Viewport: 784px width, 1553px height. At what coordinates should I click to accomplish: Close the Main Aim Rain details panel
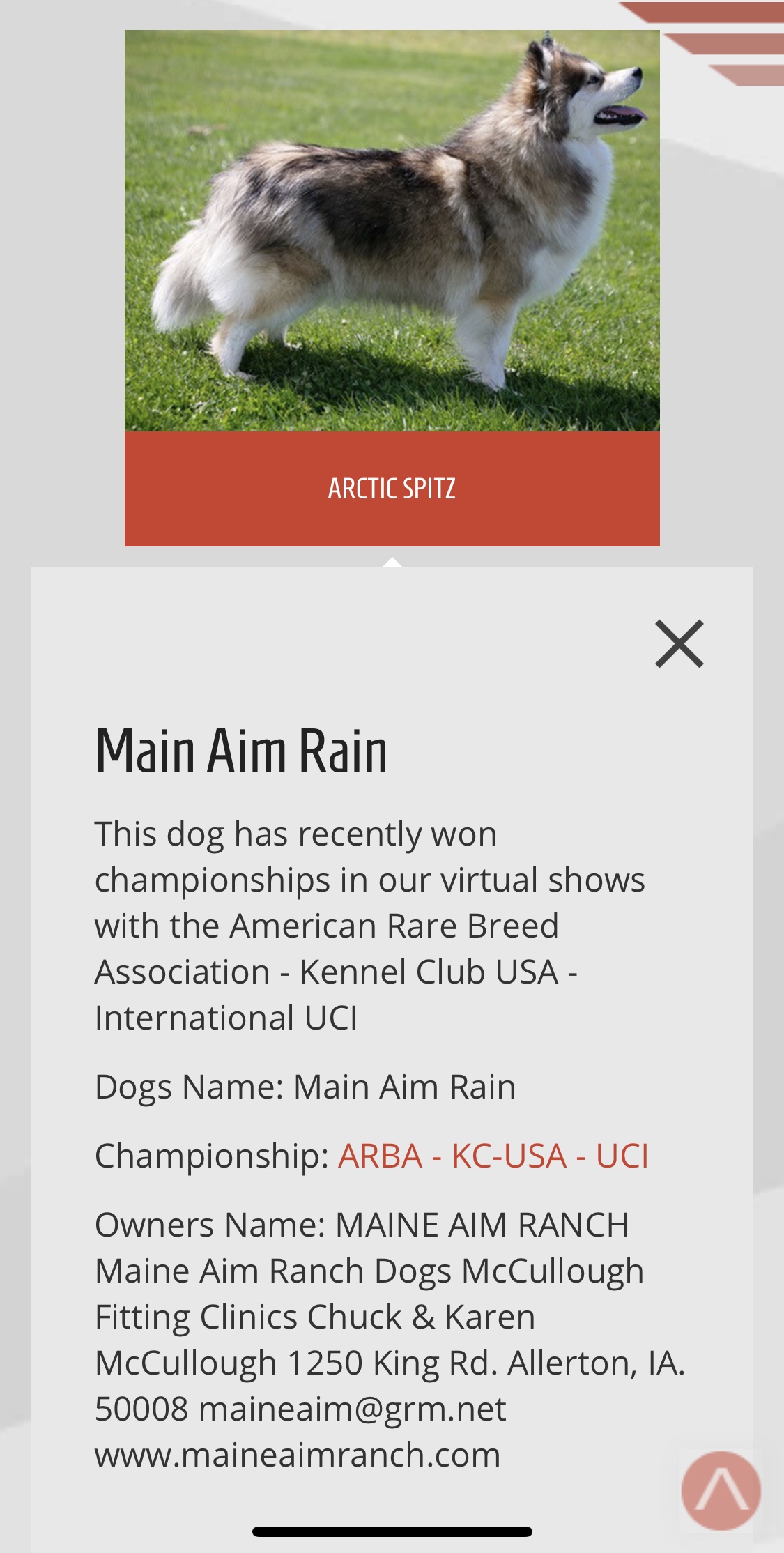coord(679,643)
